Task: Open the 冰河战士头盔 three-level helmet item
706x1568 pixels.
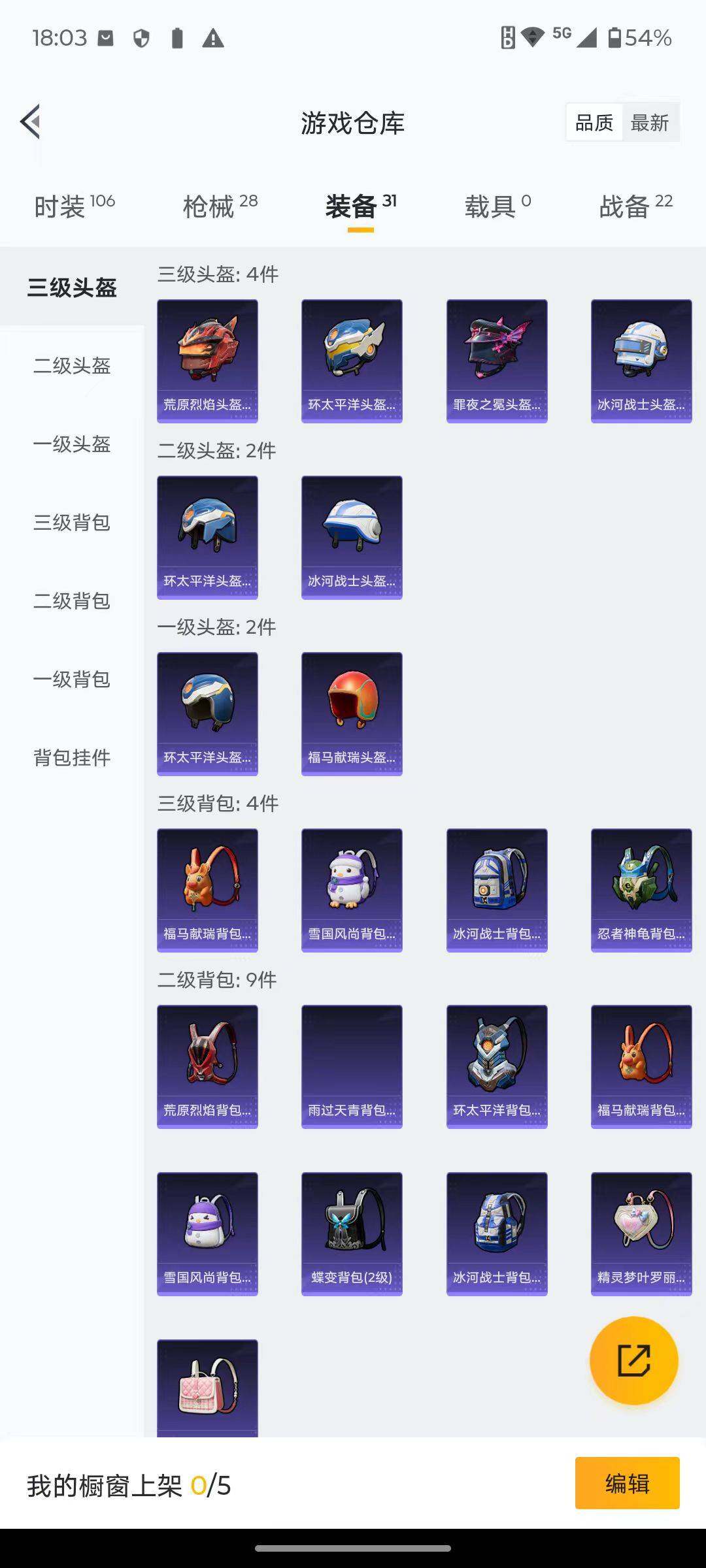Action: click(x=641, y=359)
